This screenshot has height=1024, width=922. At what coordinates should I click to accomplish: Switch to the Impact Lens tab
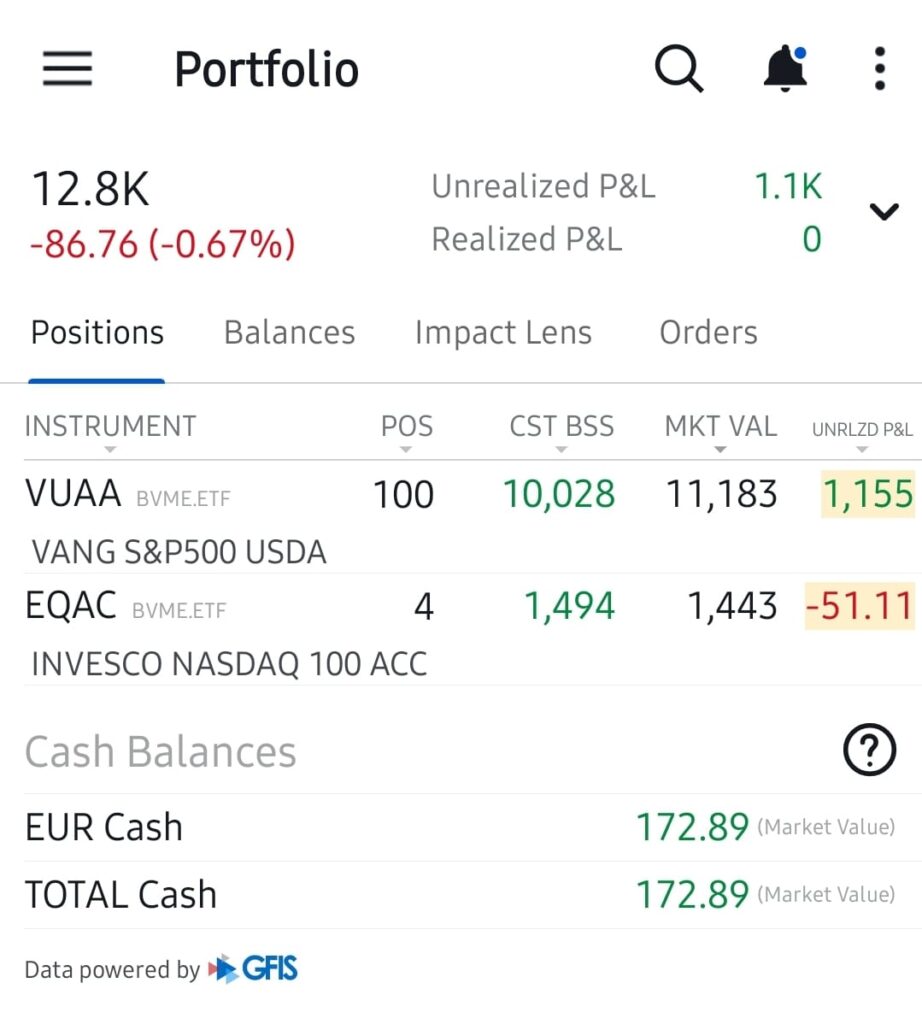(x=503, y=333)
